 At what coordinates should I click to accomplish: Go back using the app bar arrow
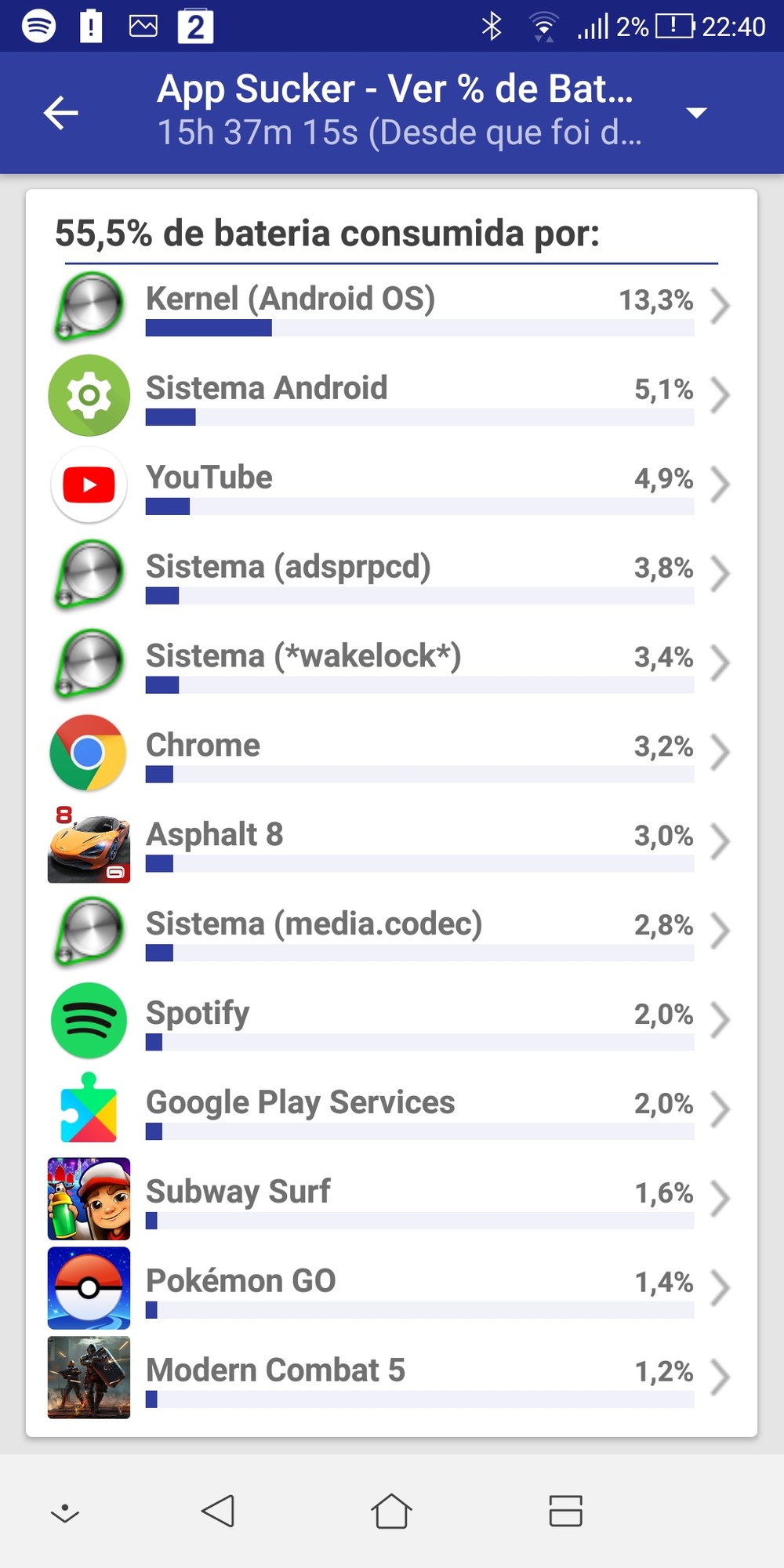[60, 113]
